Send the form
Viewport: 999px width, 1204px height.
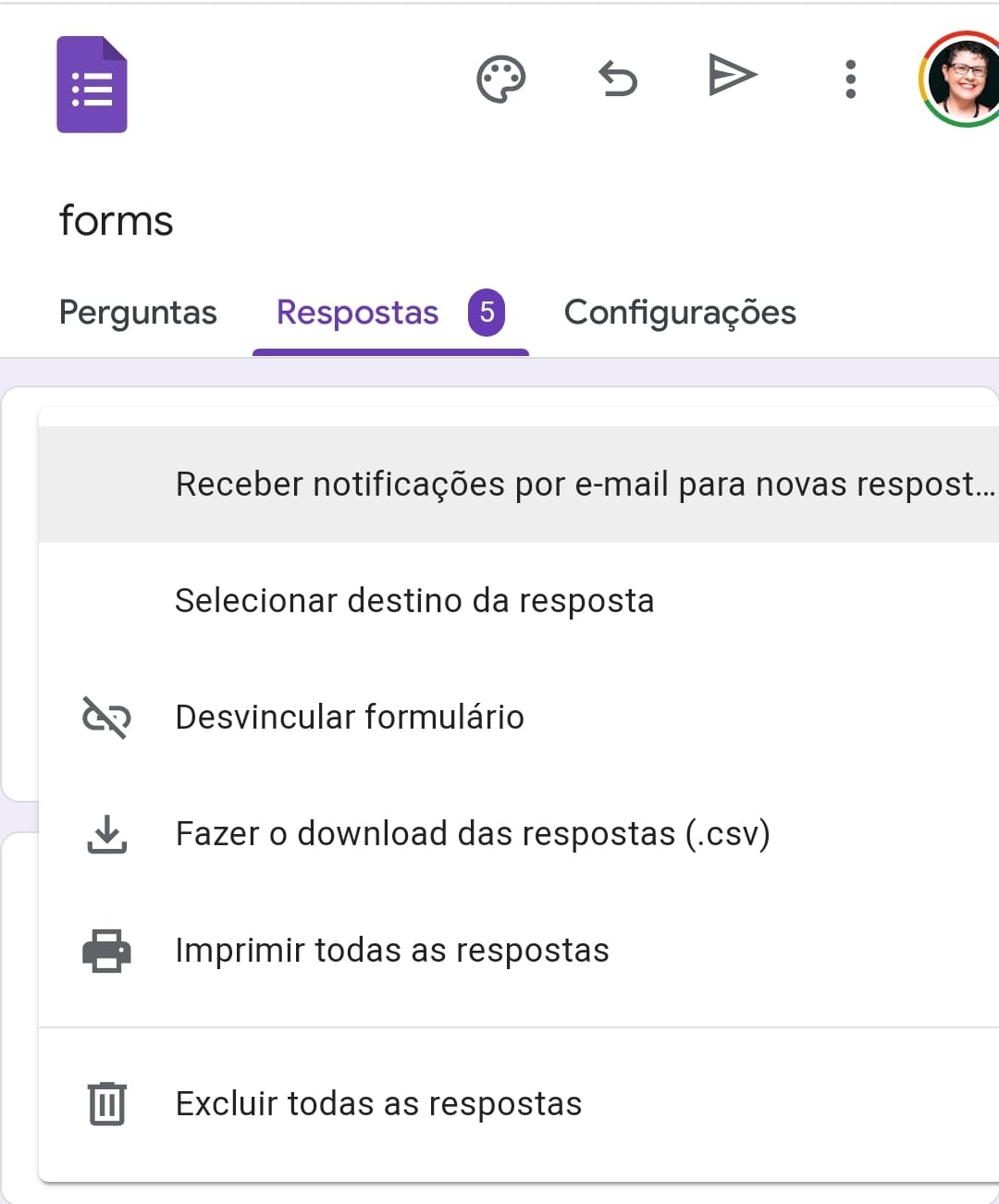pos(733,76)
